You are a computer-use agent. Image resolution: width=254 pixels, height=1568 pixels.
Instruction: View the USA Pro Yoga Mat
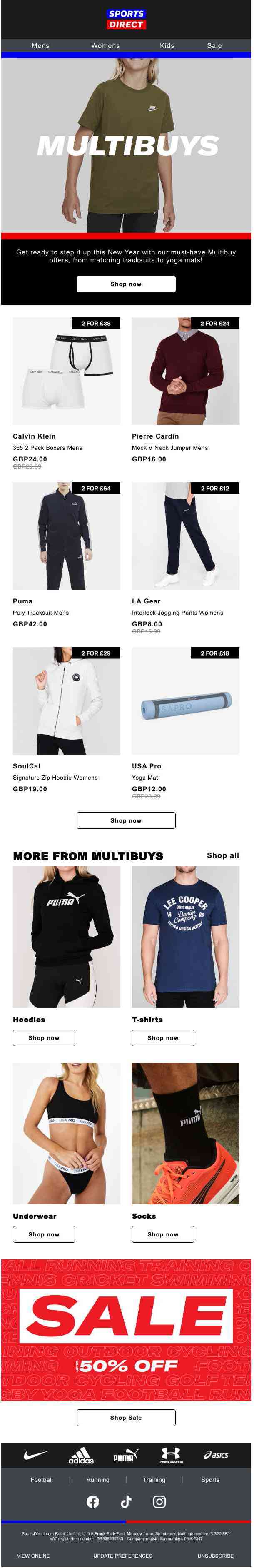[185, 701]
